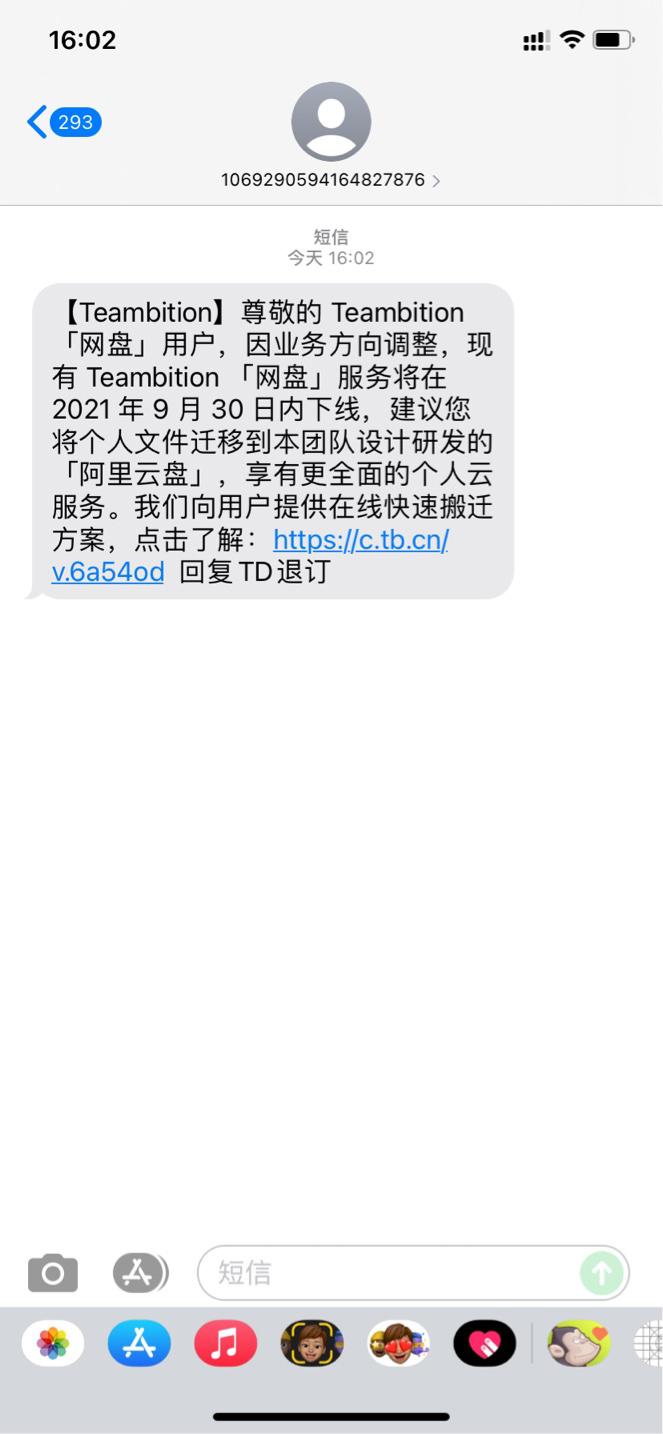Open Digital Touch heart icon

tap(484, 1343)
